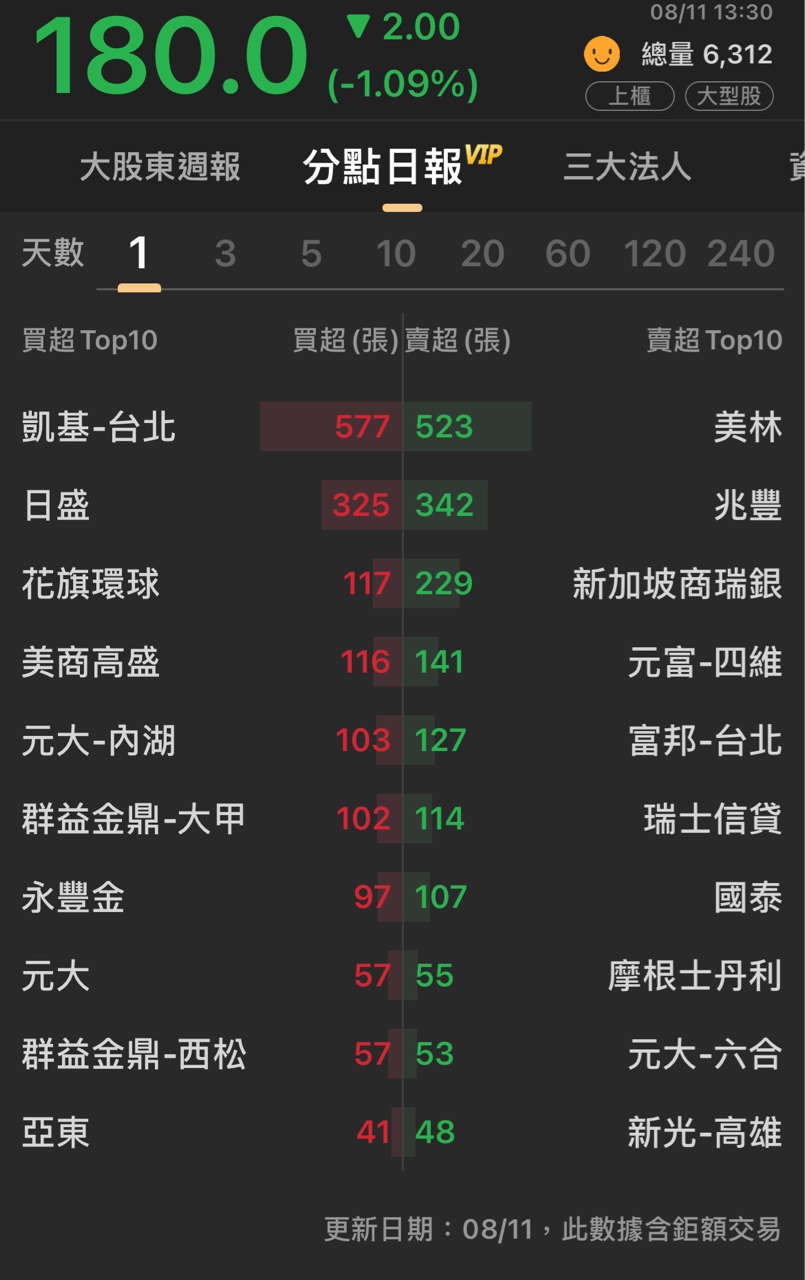The width and height of the screenshot is (805, 1280).
Task: View the 日盛 broker row
Action: tap(56, 506)
